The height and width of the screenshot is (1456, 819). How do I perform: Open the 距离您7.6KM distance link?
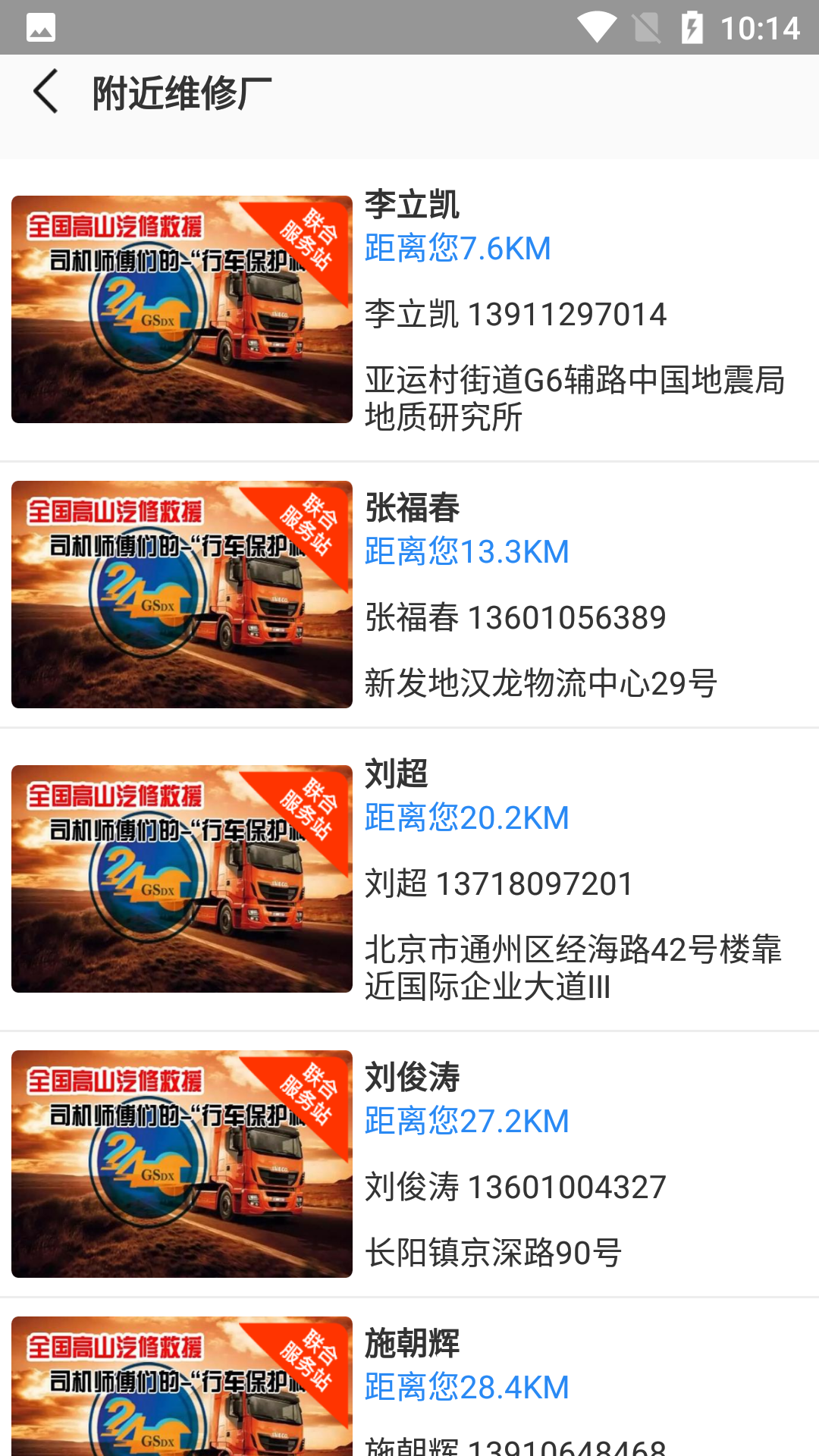[x=458, y=247]
